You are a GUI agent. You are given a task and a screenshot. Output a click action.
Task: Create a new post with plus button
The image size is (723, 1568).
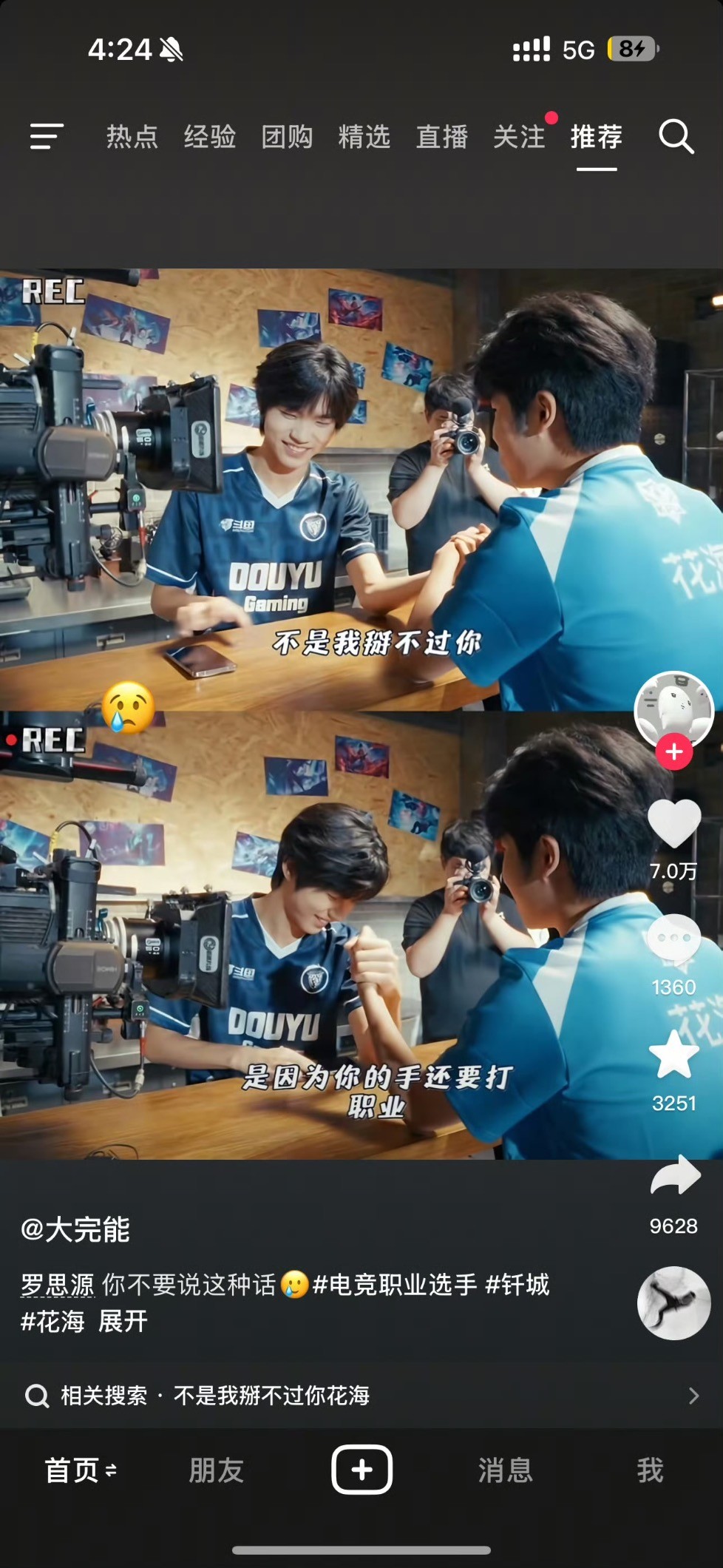click(361, 1470)
